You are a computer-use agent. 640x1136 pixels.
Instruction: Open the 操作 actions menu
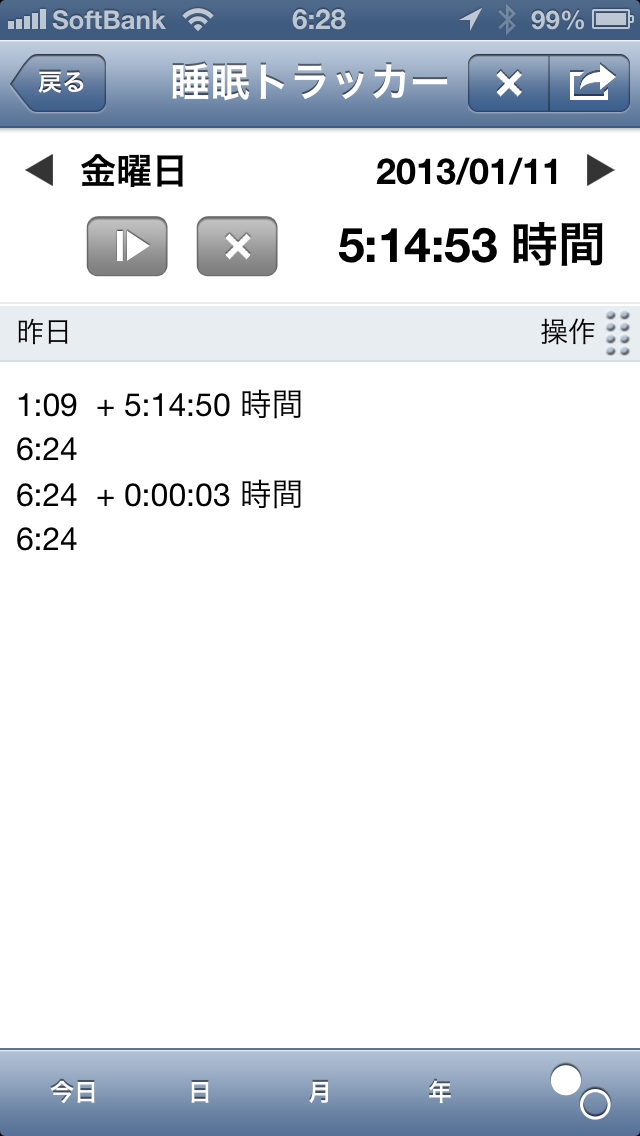586,333
